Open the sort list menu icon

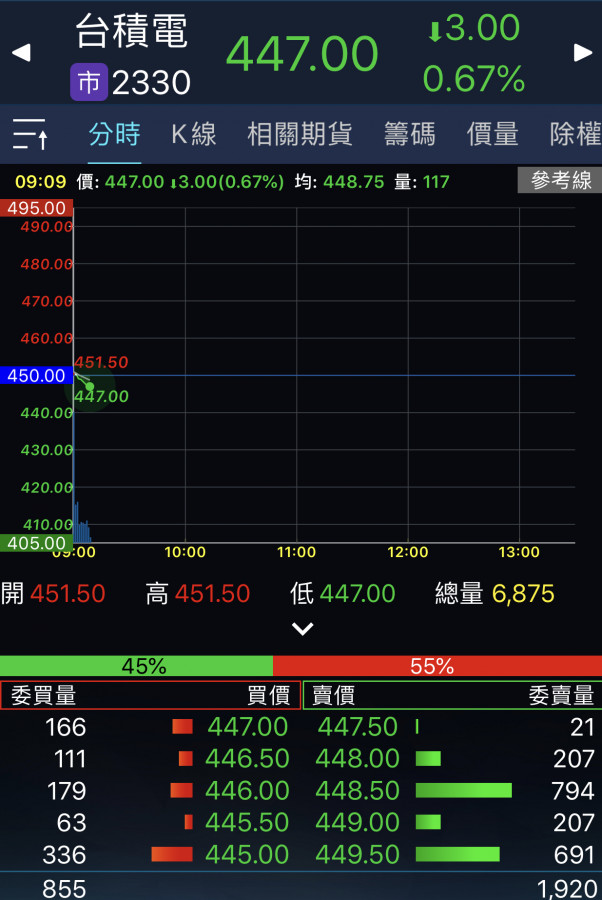point(30,134)
